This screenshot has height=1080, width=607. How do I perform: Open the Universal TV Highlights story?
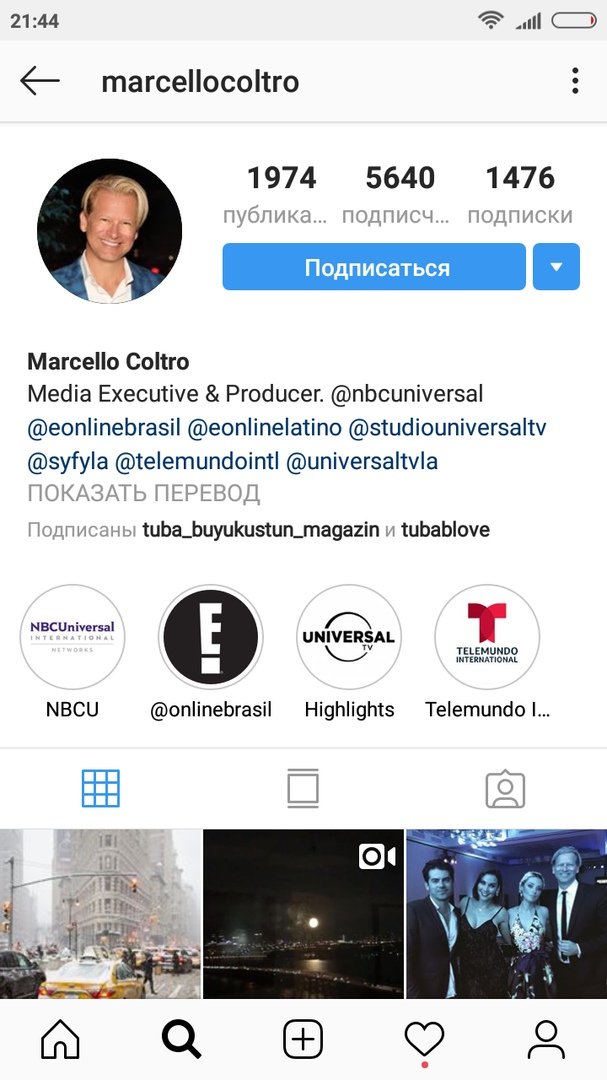pos(349,637)
